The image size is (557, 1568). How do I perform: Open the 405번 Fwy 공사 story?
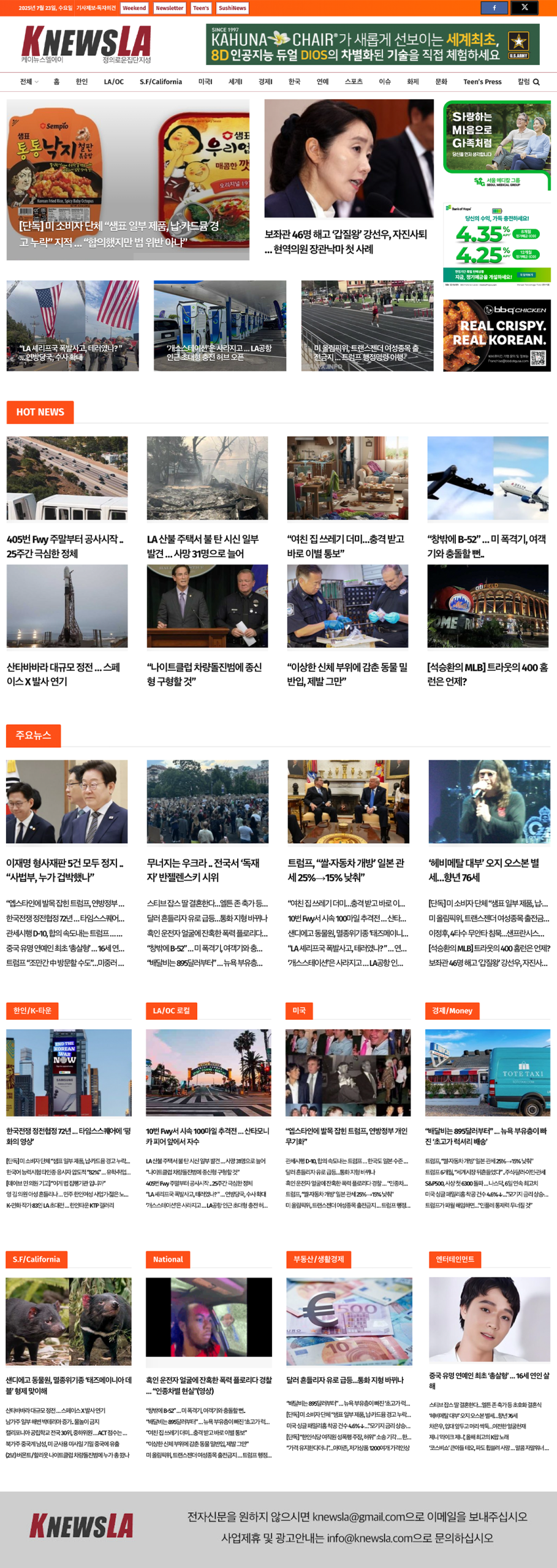tap(65, 546)
